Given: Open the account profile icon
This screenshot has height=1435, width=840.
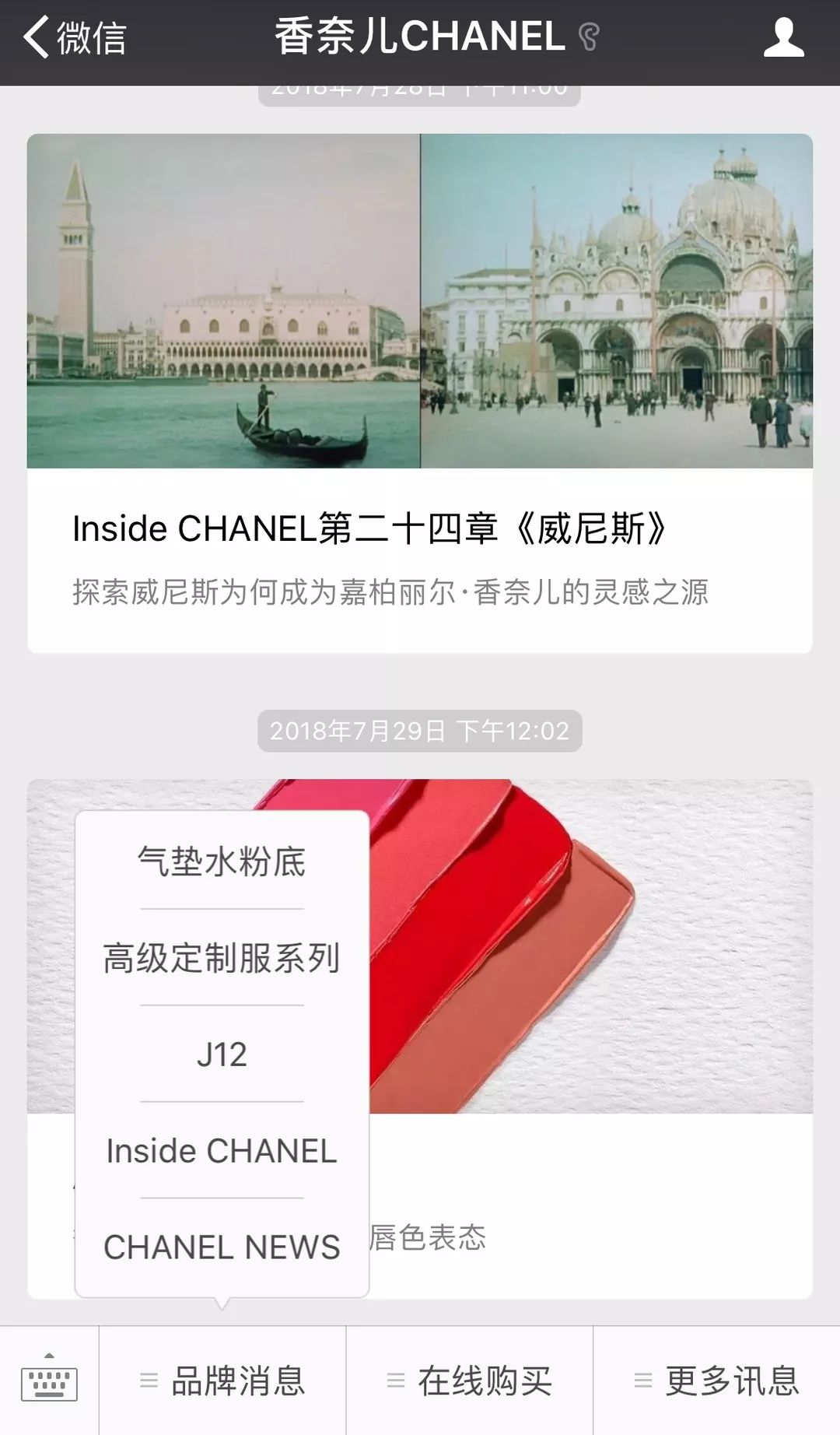Looking at the screenshot, I should (x=782, y=37).
